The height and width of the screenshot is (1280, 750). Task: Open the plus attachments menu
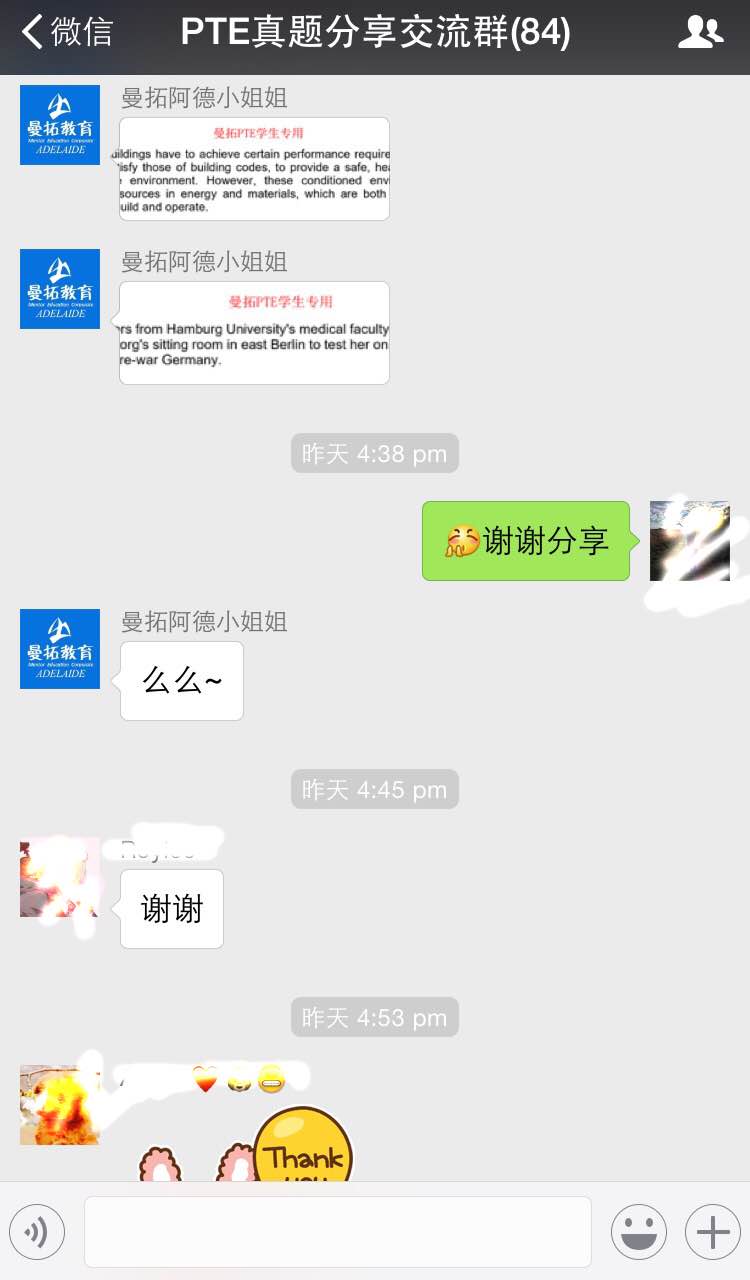point(712,1232)
